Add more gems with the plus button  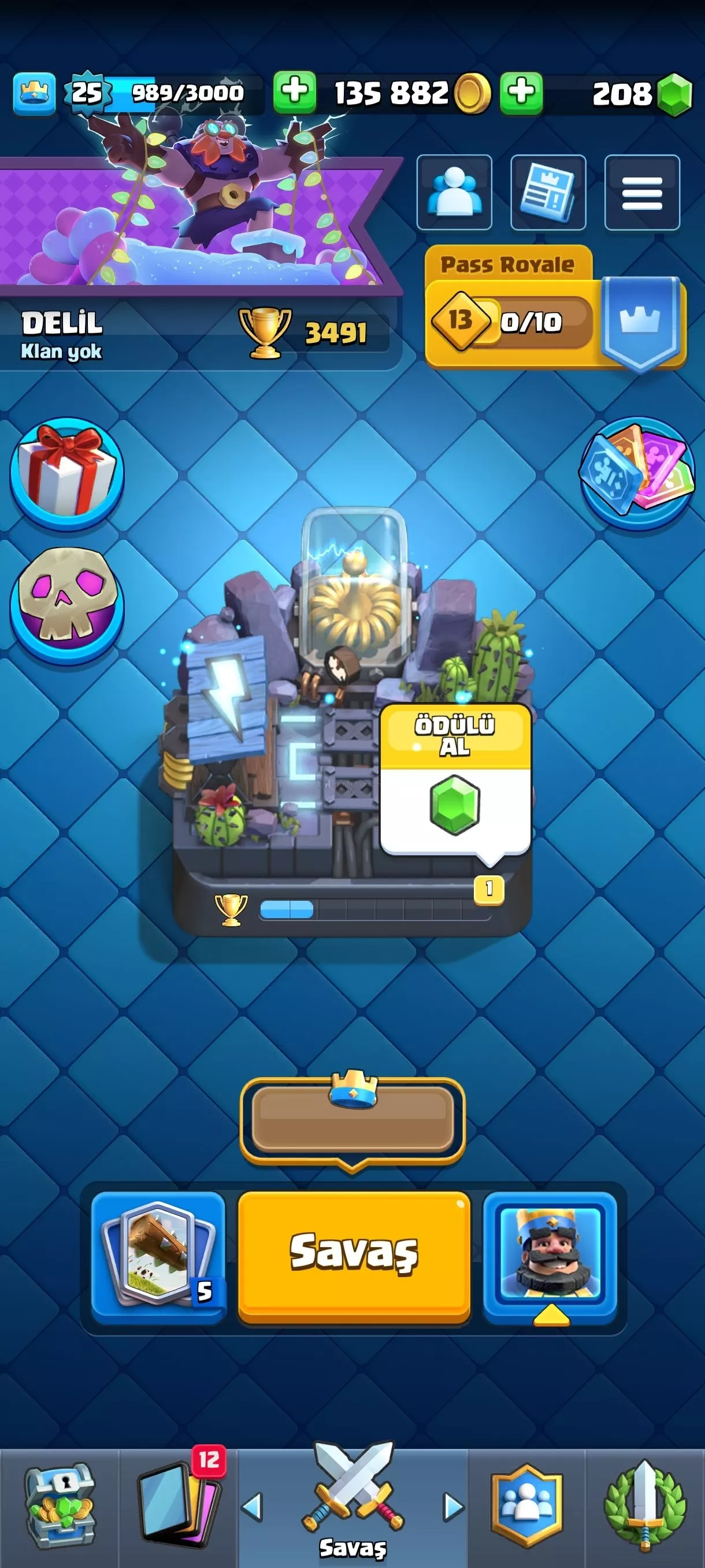521,93
